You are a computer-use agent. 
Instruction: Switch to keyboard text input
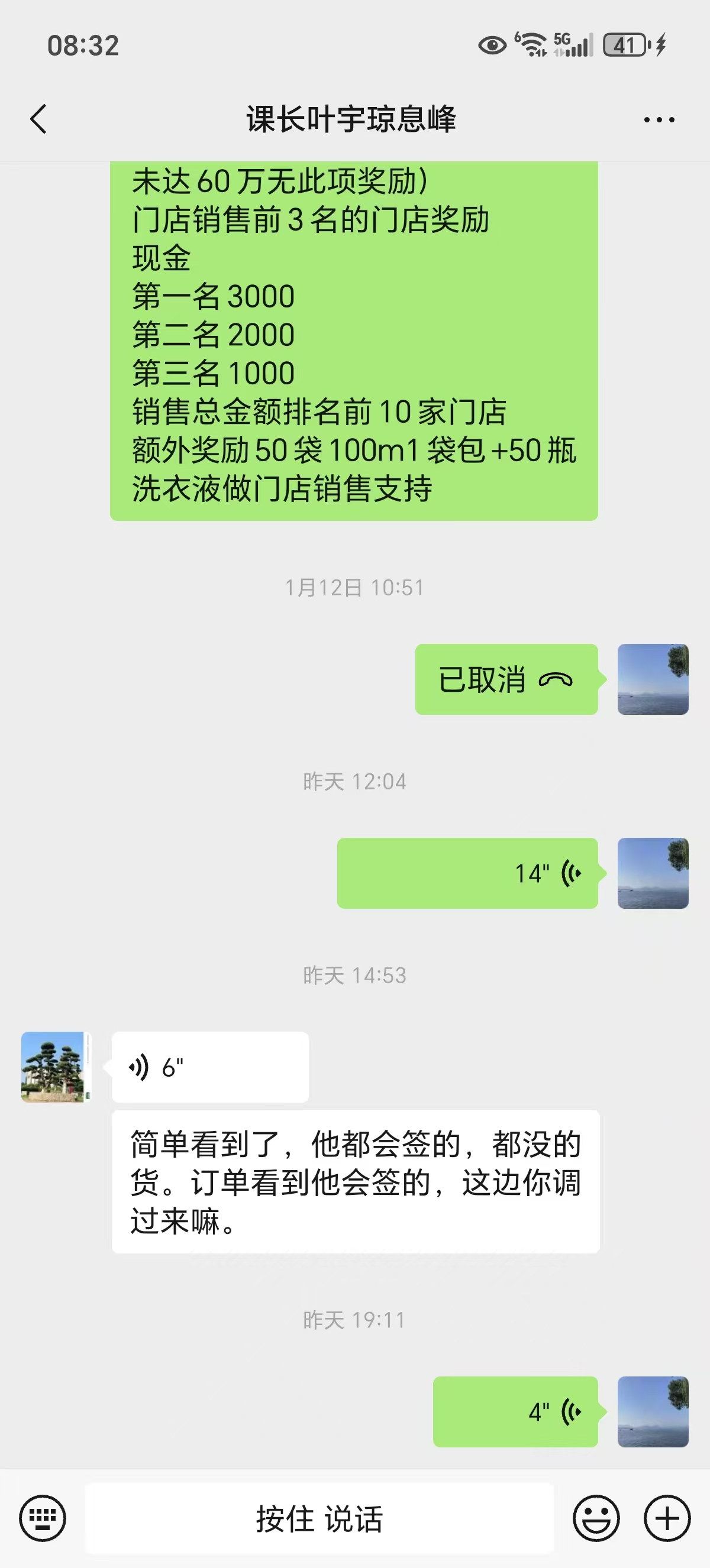click(43, 1518)
